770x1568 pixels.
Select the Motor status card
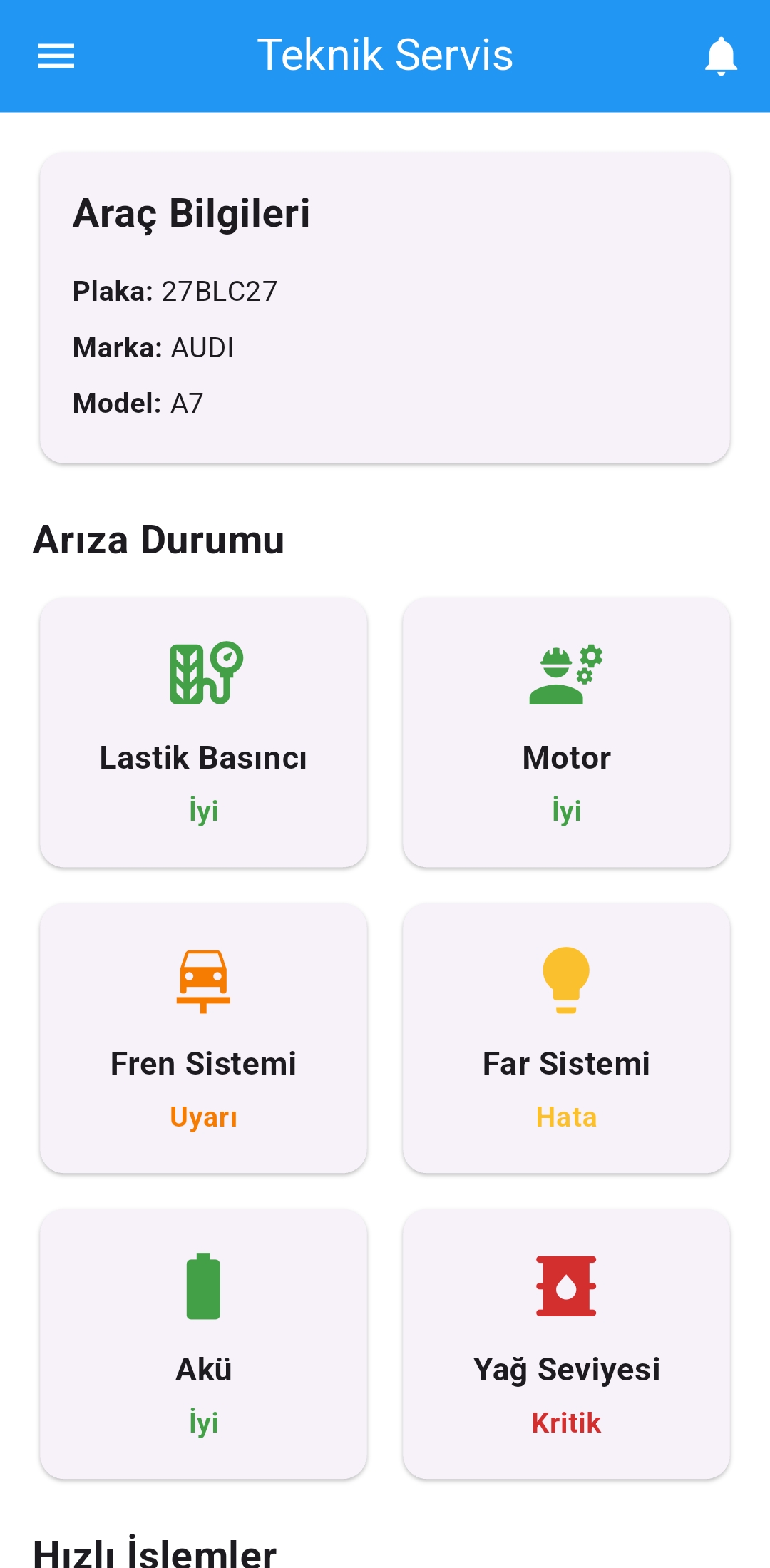(x=566, y=732)
